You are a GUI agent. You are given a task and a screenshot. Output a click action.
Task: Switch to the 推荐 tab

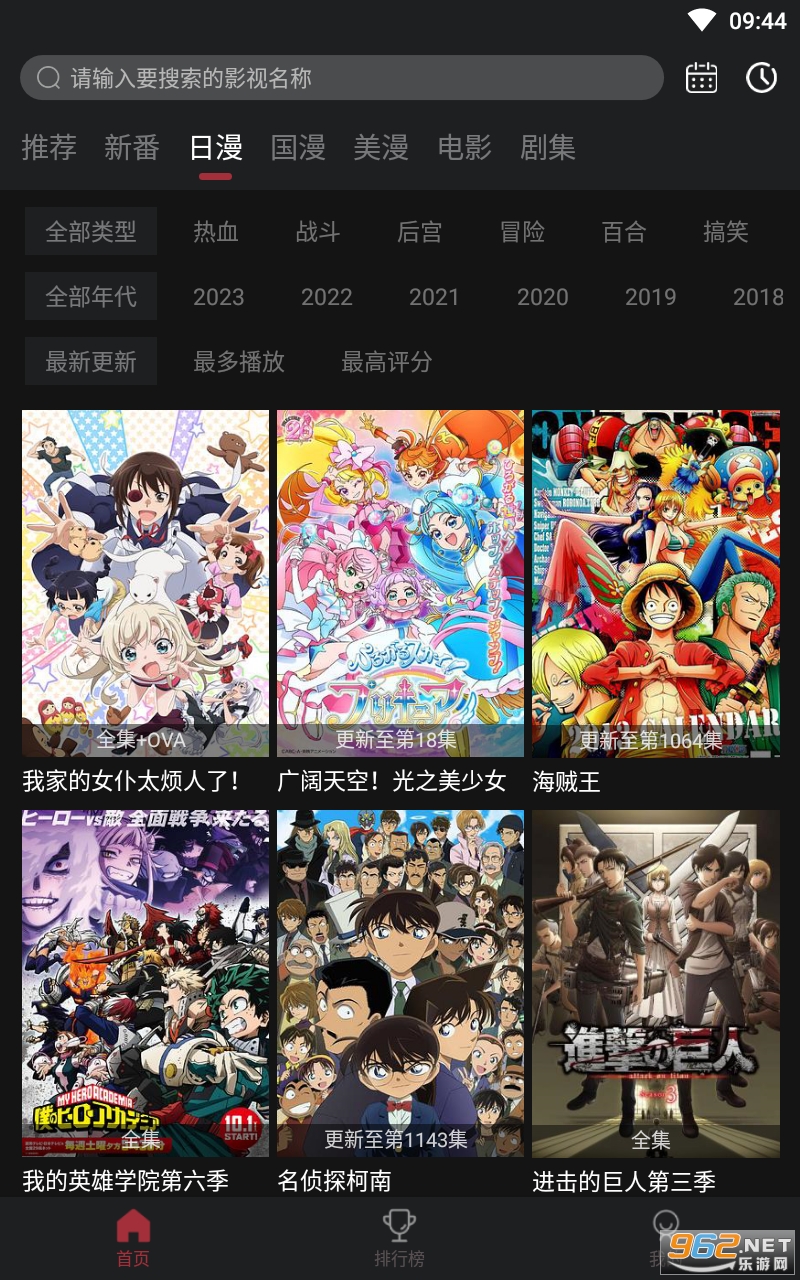pos(49,148)
